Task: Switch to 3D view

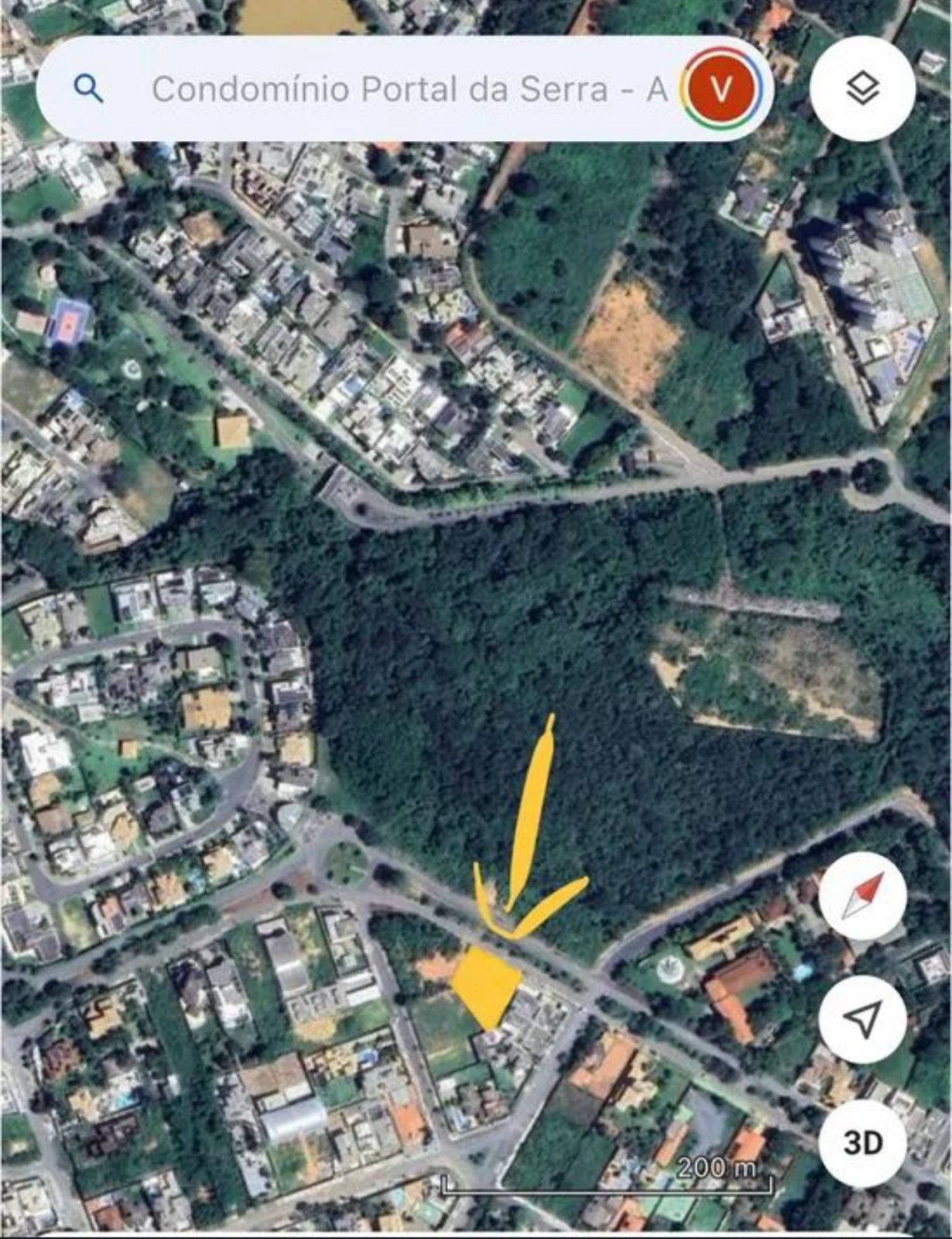Action: [x=862, y=1142]
